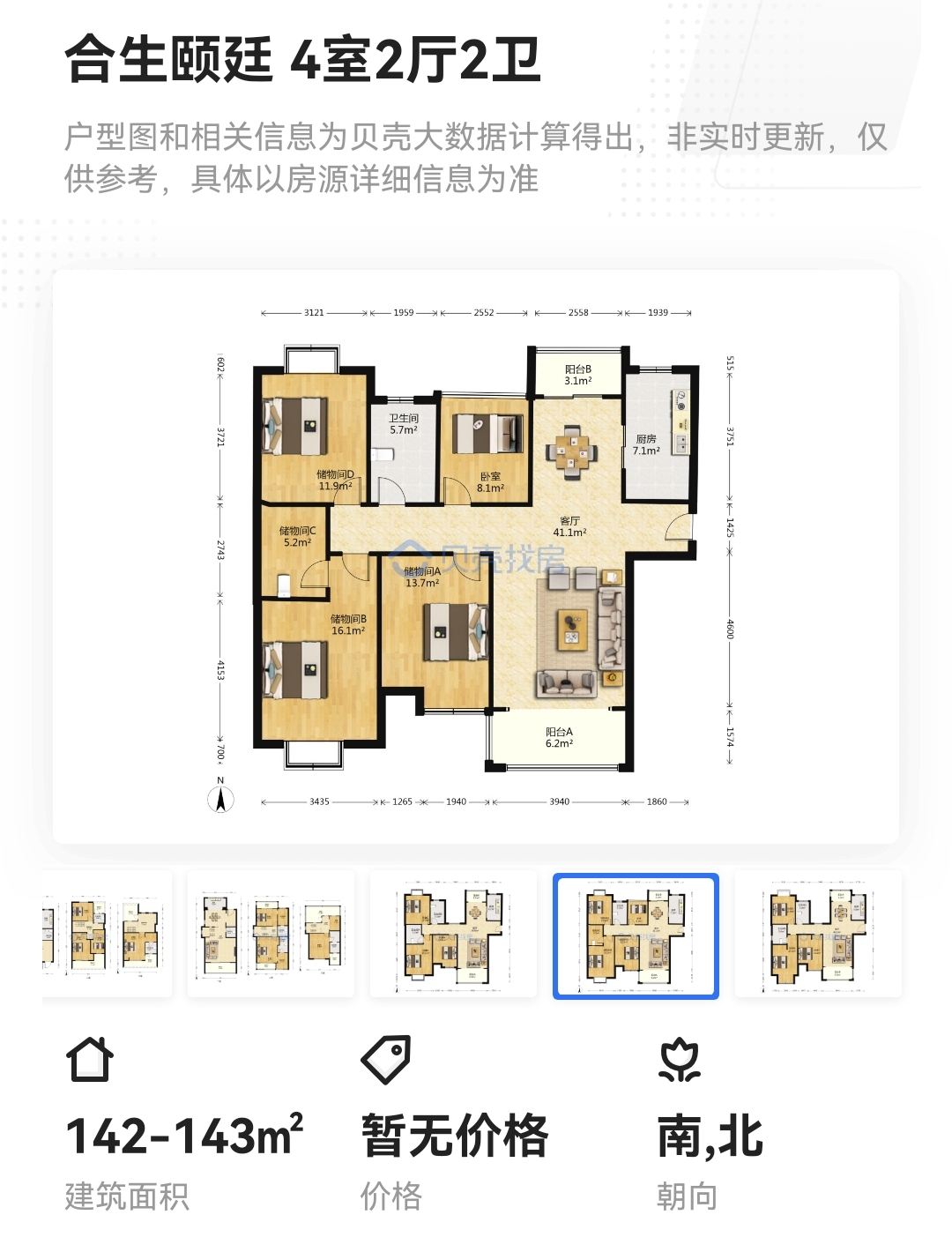The image size is (952, 1252).
Task: Choose the floor plan thumbnail before the highlighted one
Action: [453, 935]
